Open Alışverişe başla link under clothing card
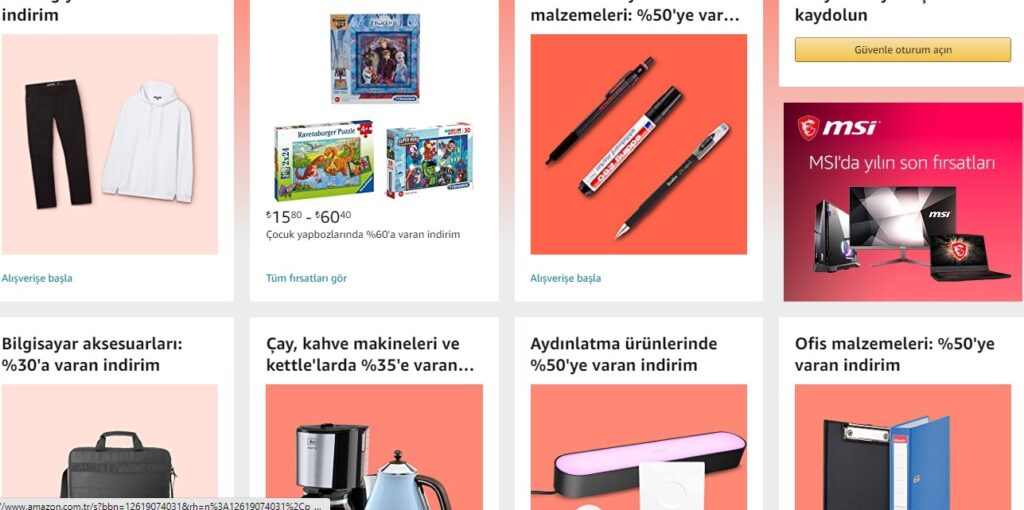This screenshot has width=1024, height=510. pos(37,278)
